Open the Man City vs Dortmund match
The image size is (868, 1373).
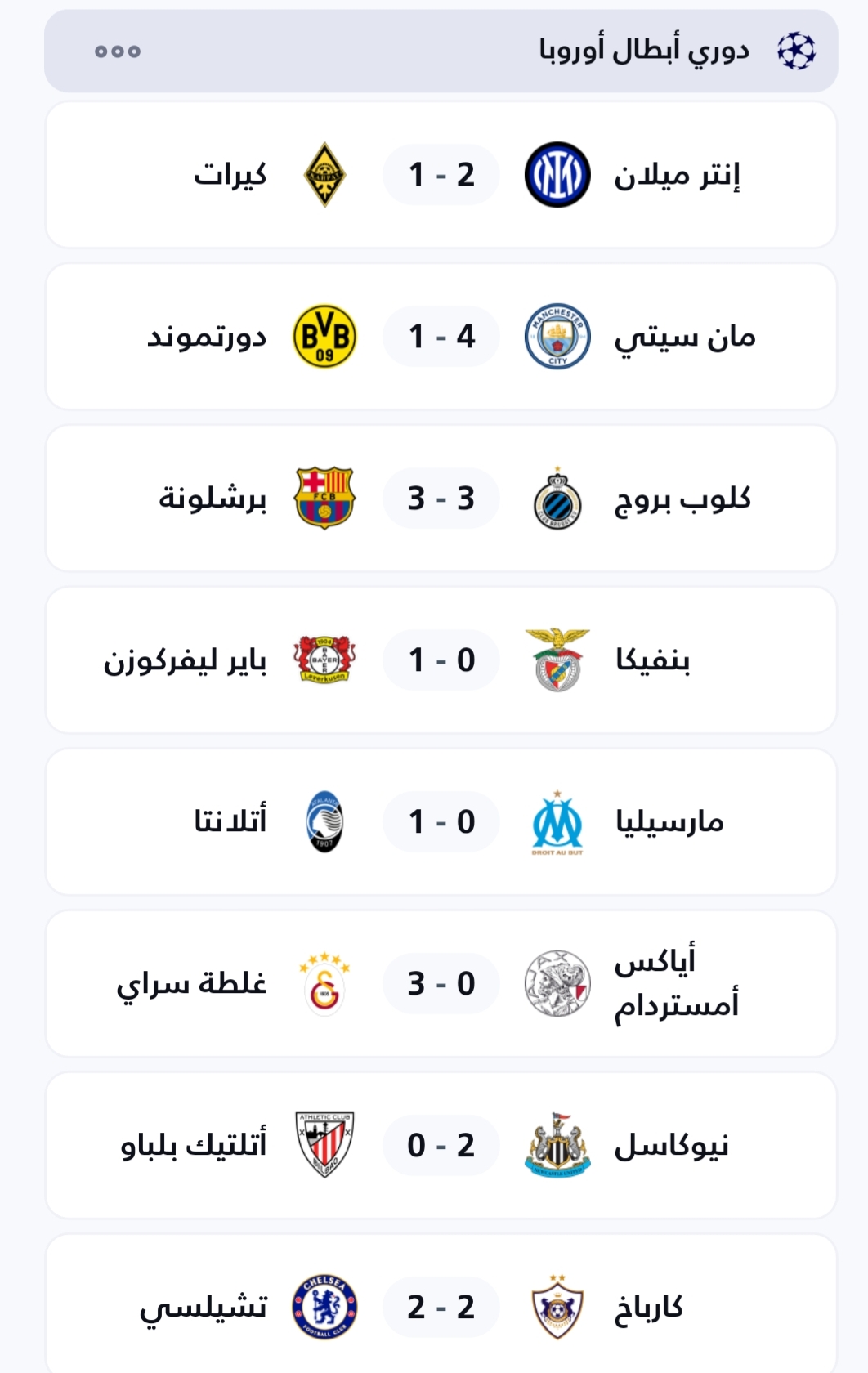point(441,337)
